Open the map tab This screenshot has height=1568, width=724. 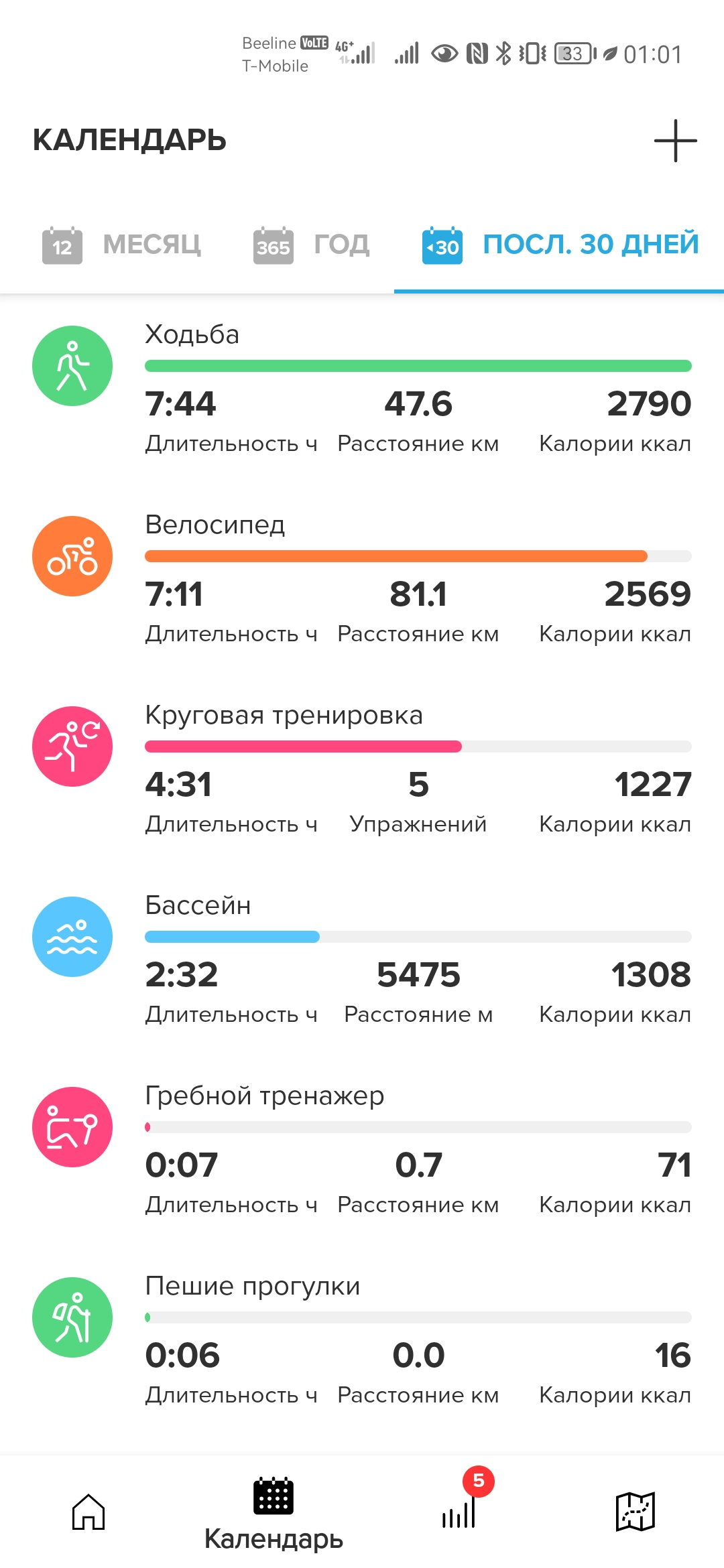635,1512
